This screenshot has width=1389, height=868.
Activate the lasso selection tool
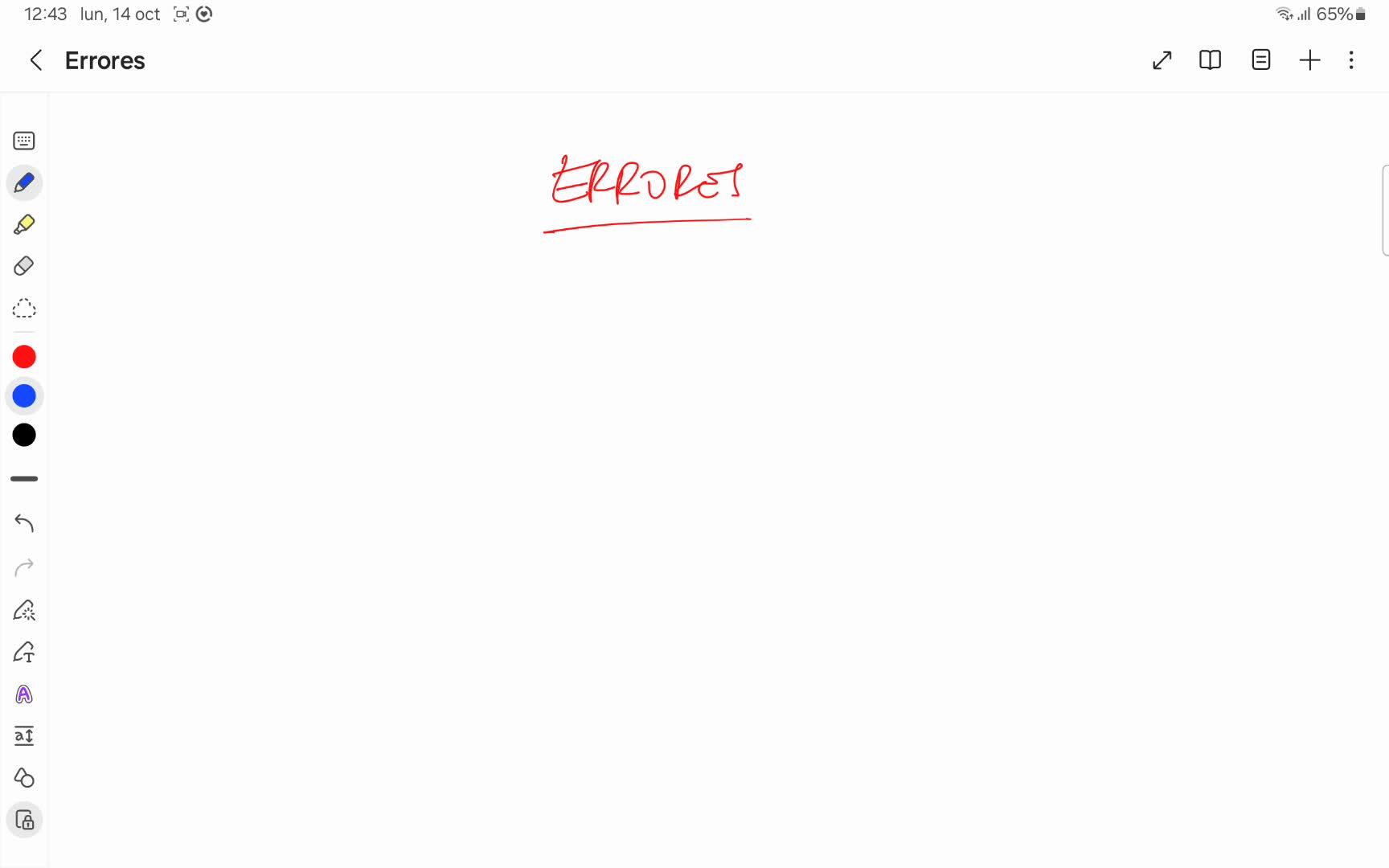point(24,309)
